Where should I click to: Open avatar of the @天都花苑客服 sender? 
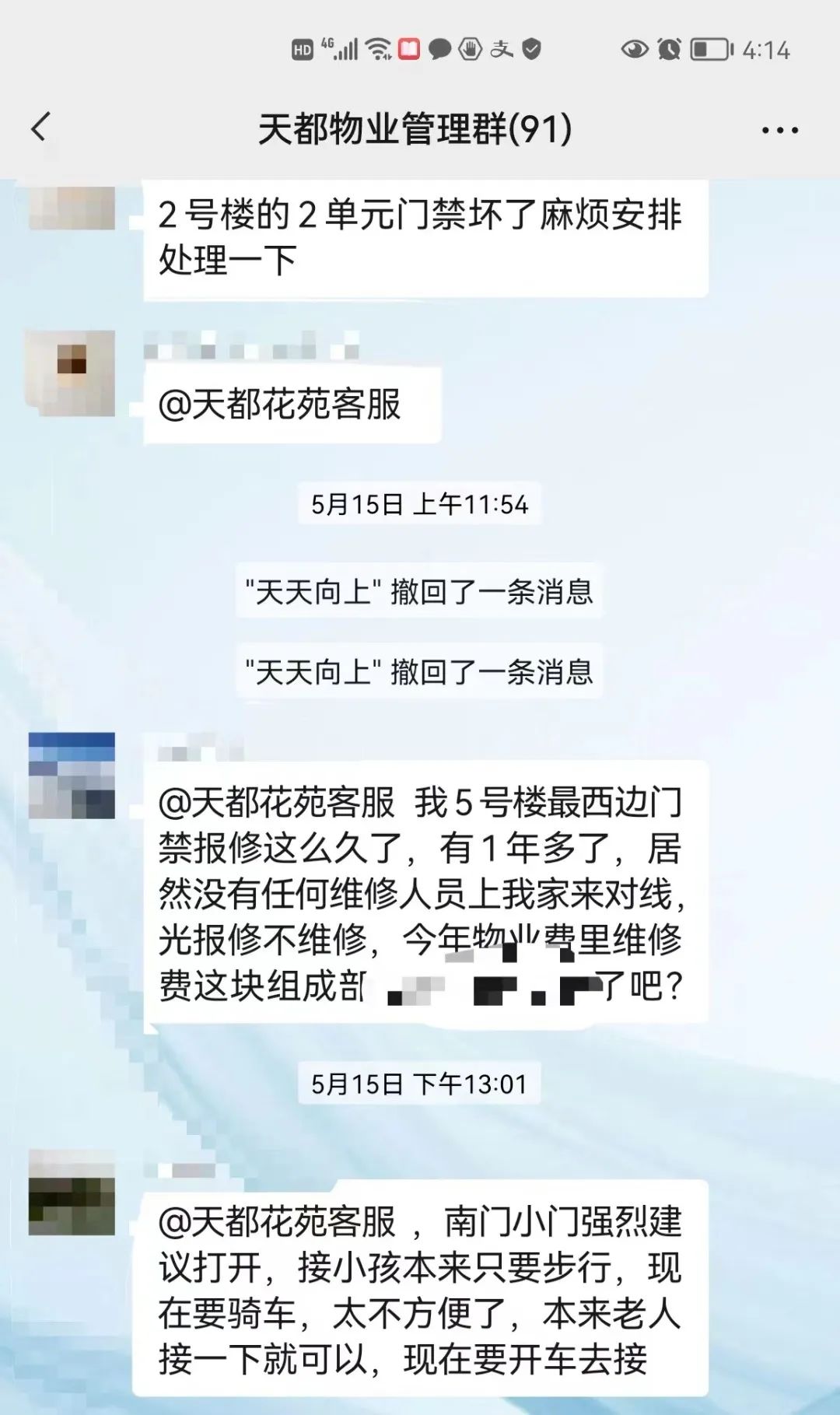click(71, 373)
